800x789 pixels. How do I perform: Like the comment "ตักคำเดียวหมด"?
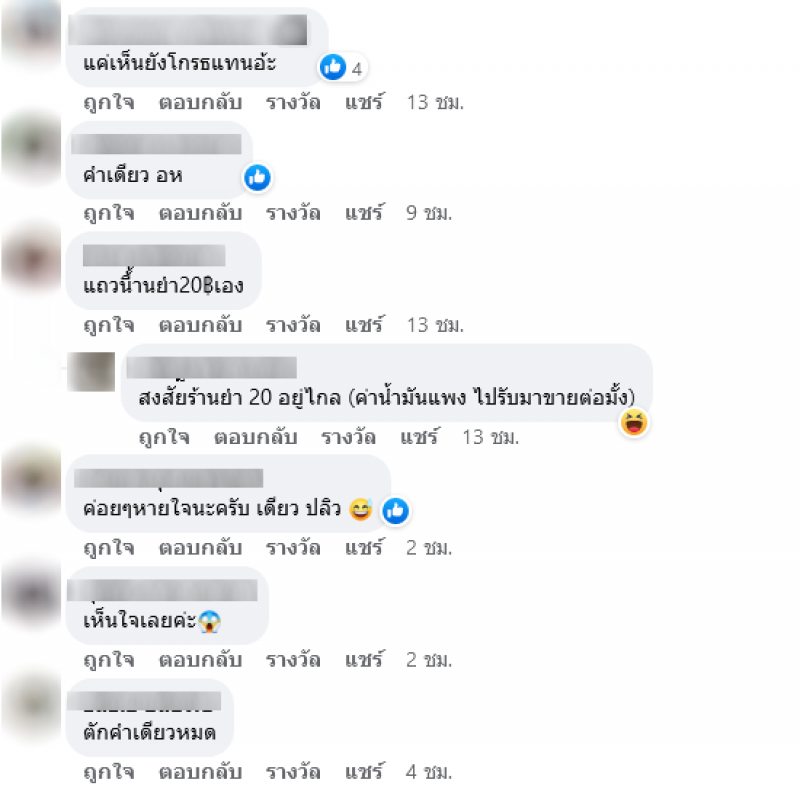point(109,771)
